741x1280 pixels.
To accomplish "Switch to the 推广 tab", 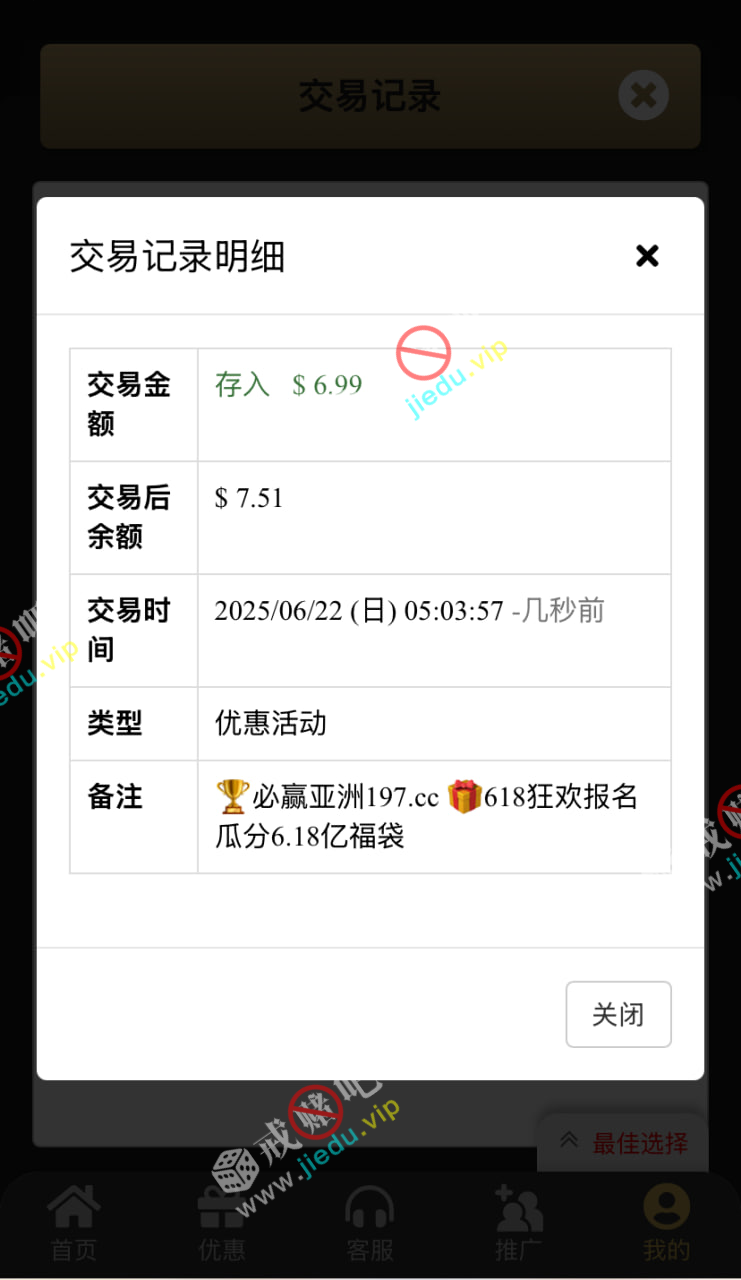I will click(x=518, y=1222).
